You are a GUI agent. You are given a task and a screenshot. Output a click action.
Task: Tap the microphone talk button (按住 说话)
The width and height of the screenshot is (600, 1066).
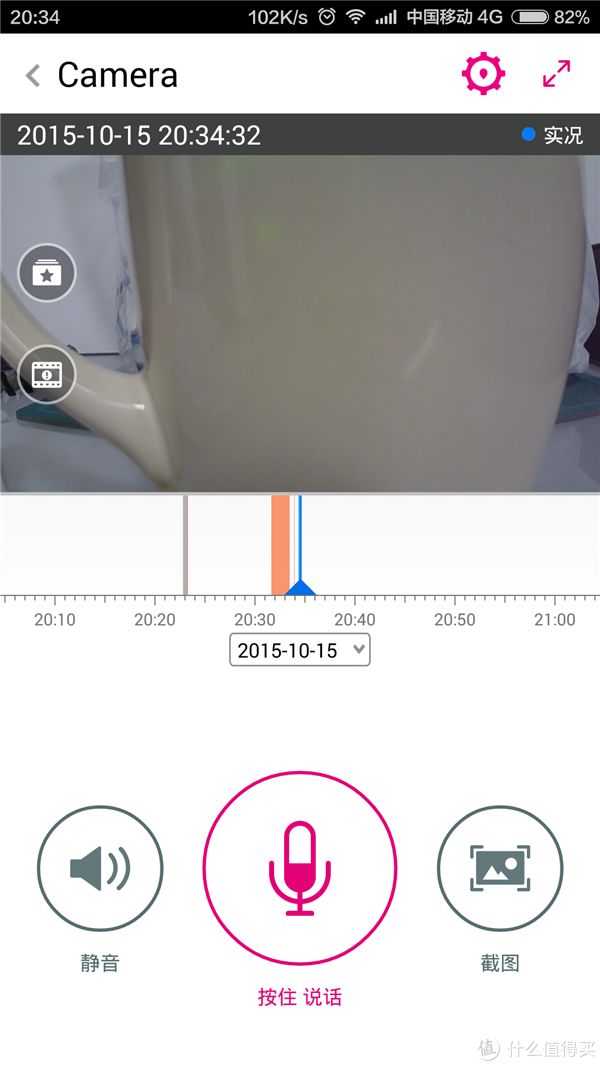tap(300, 868)
